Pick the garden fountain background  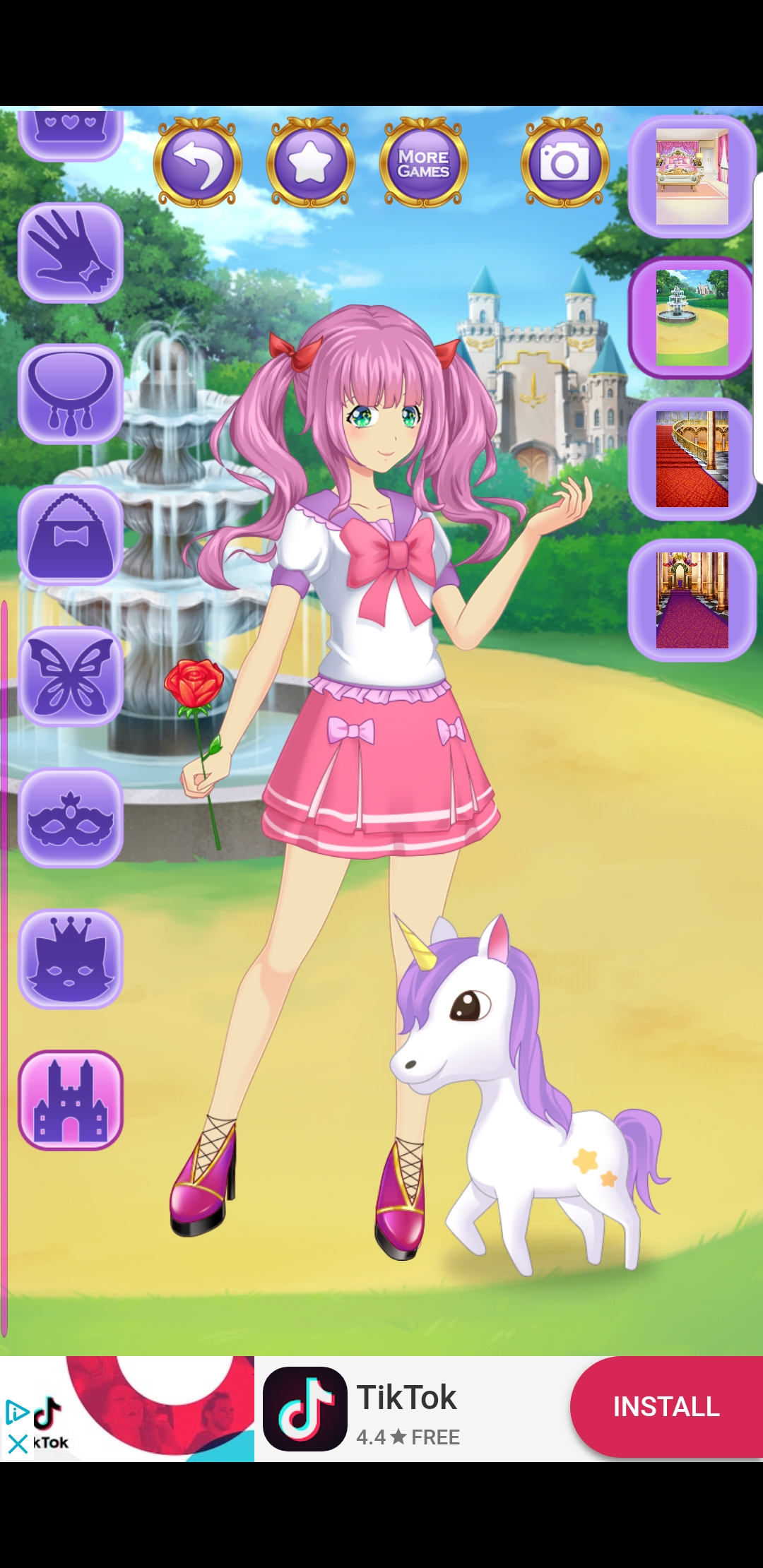coord(692,318)
